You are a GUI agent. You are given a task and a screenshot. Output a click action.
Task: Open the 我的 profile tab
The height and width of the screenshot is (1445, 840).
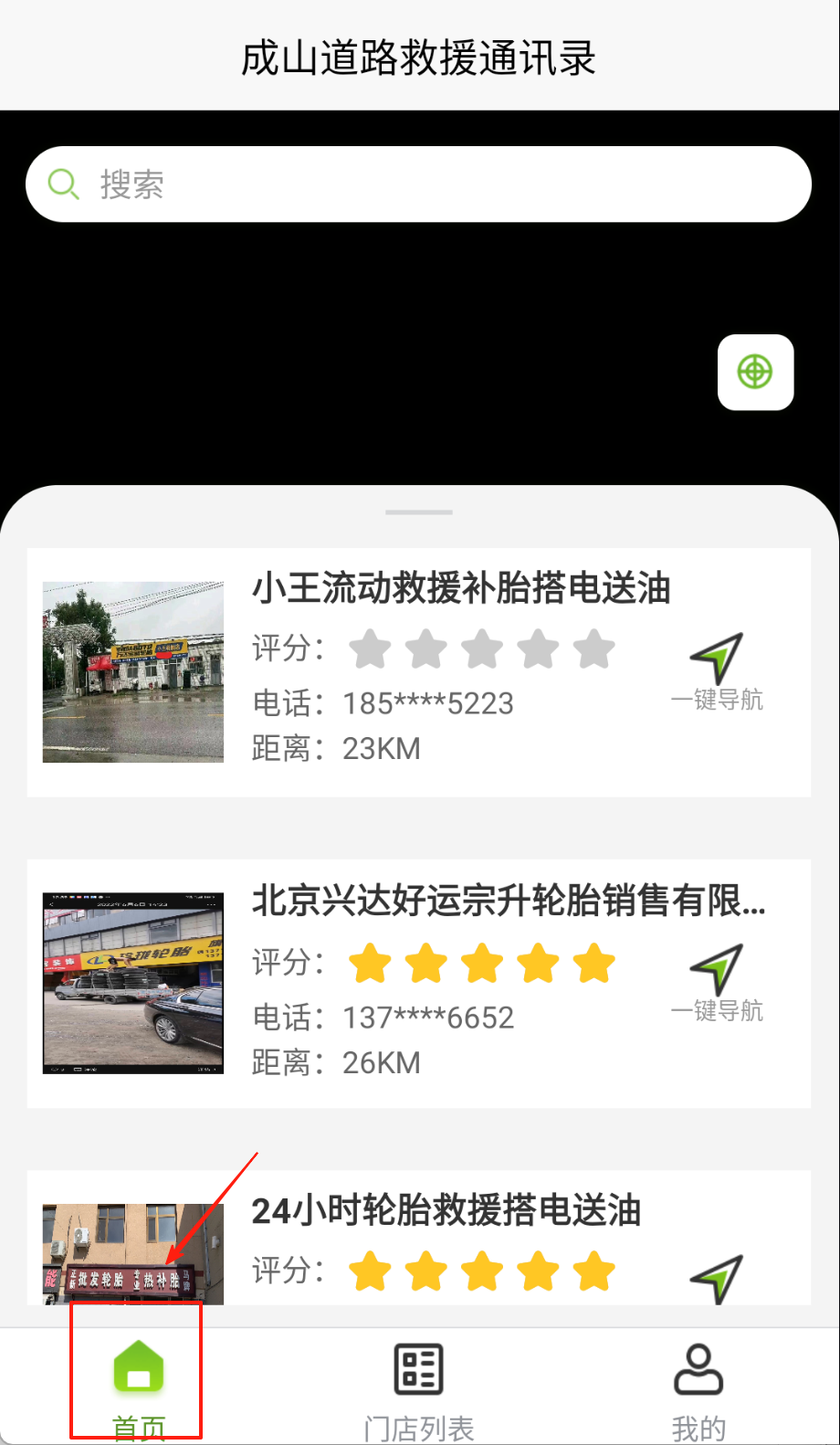(698, 1388)
